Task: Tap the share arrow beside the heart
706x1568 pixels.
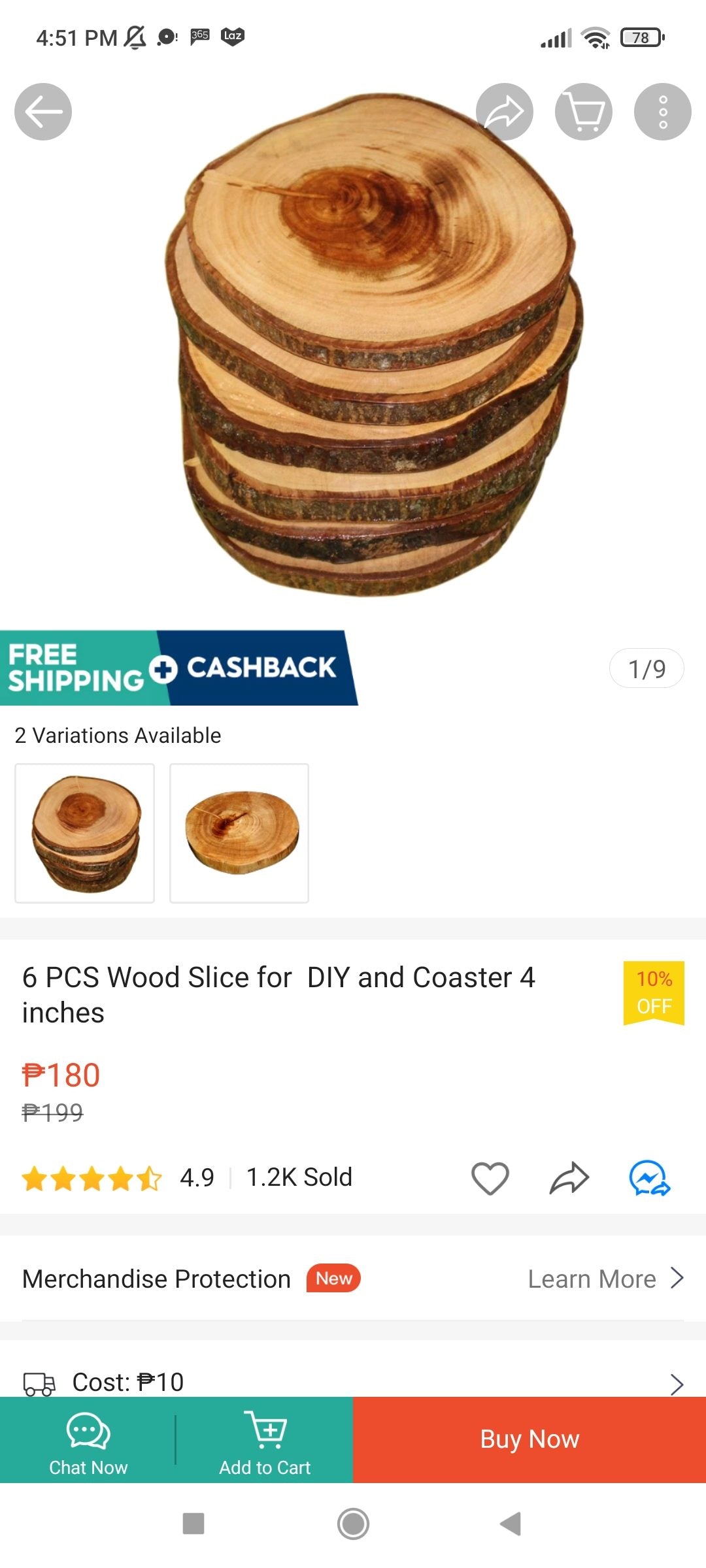Action: (569, 1178)
